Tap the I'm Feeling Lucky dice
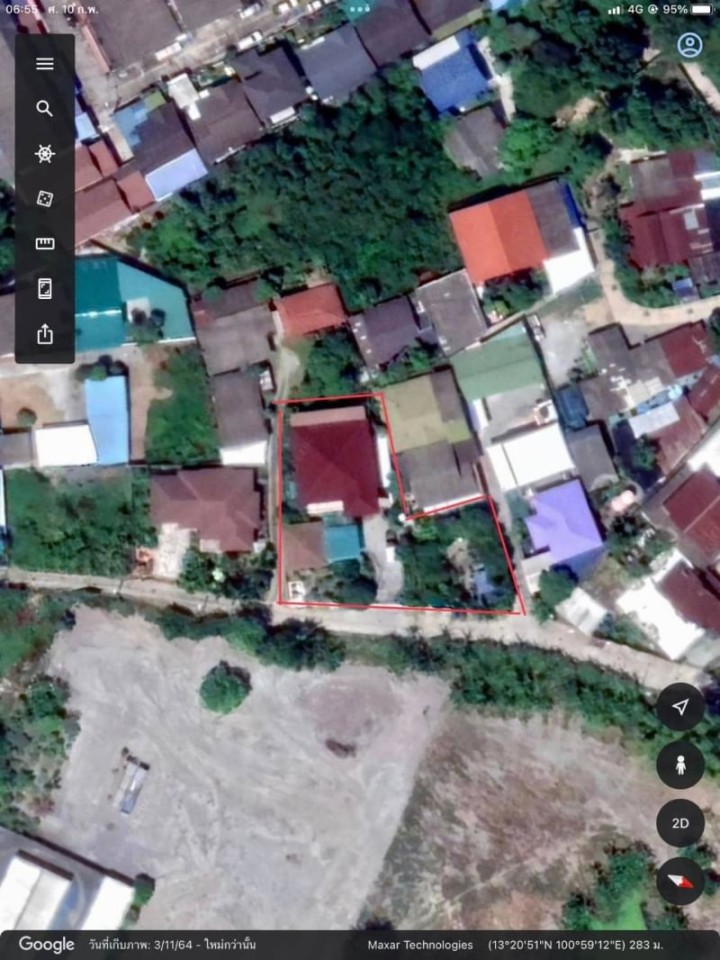 click(45, 198)
